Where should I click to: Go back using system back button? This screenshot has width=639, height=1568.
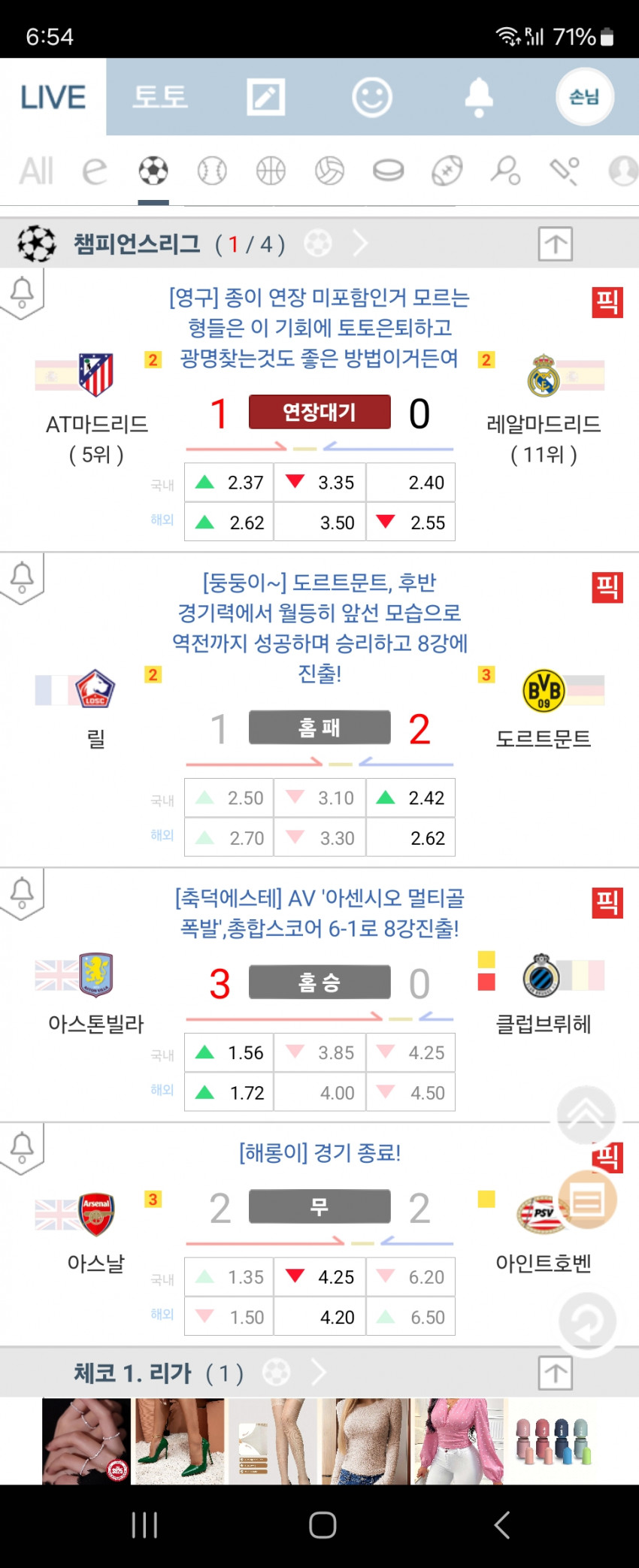coord(501,1525)
